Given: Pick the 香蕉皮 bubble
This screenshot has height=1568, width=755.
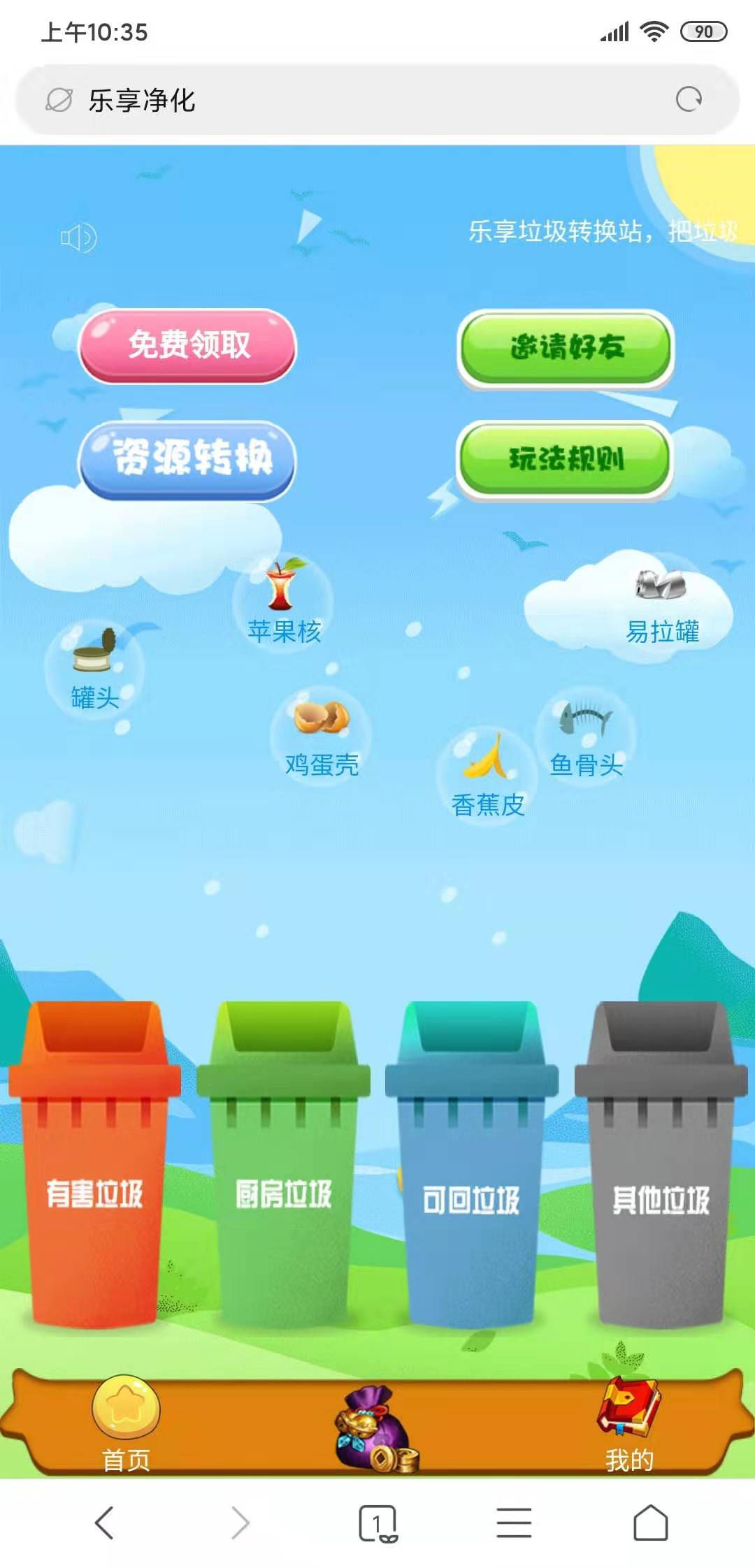Looking at the screenshot, I should (x=487, y=776).
